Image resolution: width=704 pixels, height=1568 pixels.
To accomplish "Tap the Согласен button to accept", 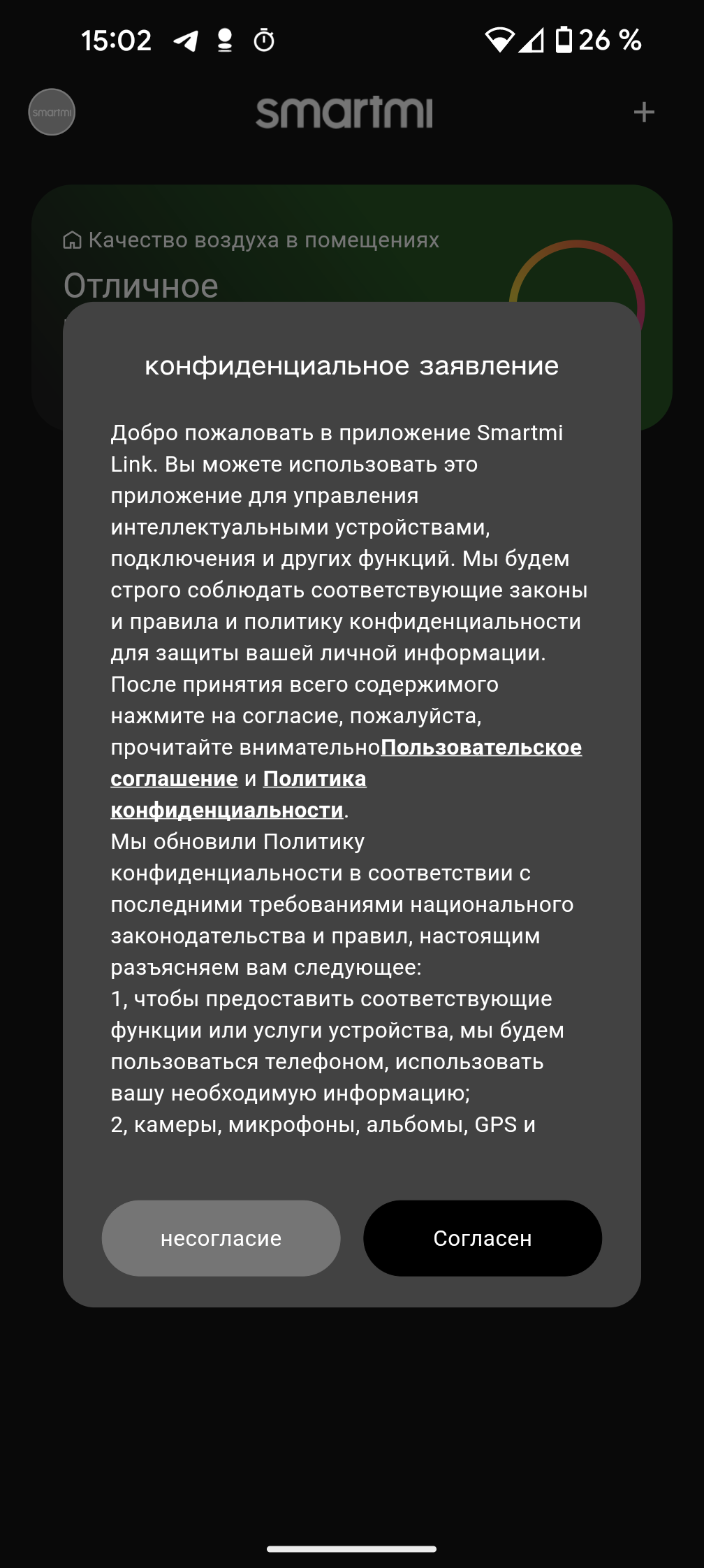I will tap(482, 1237).
